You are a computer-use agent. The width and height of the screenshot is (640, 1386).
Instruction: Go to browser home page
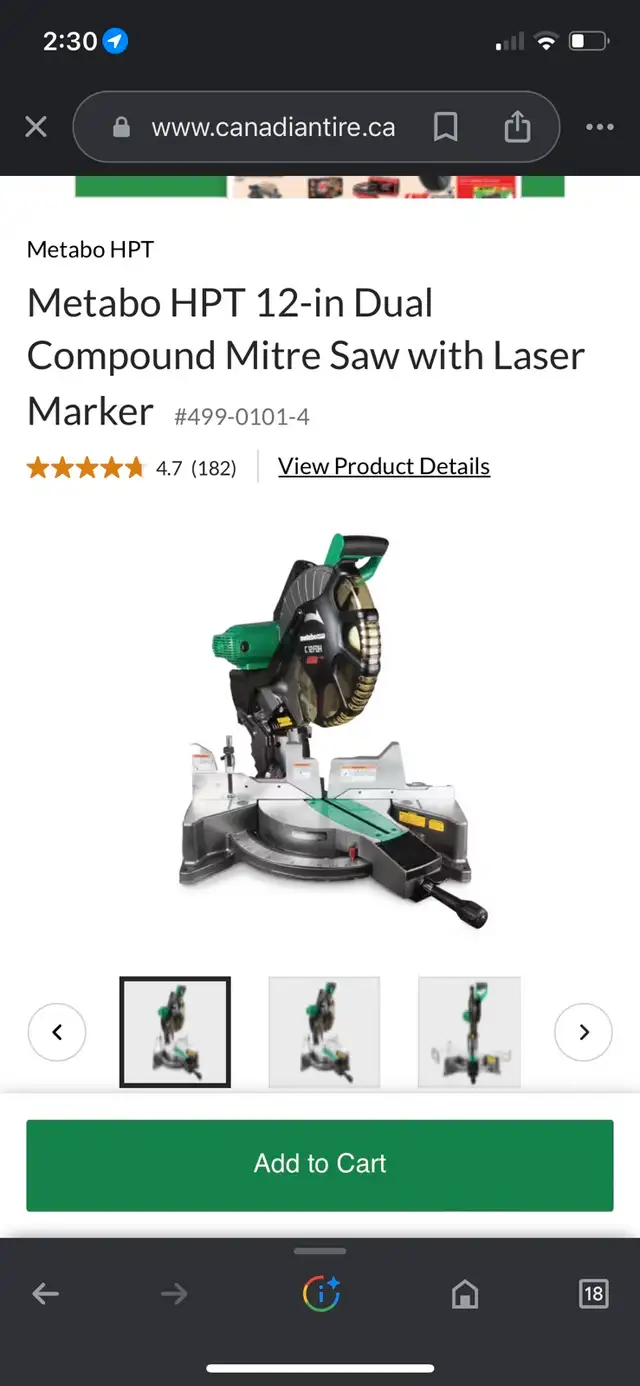pos(465,1294)
